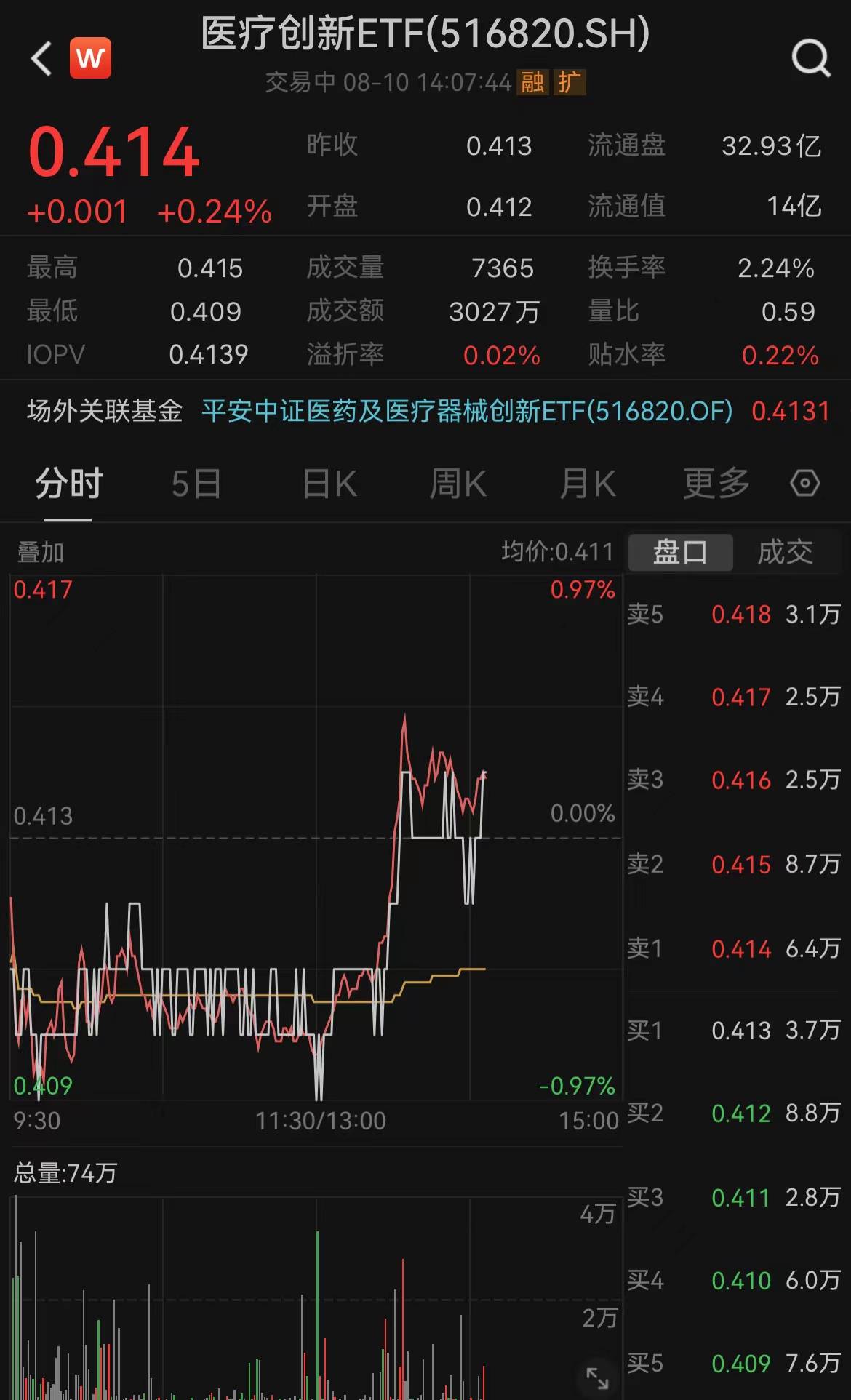The image size is (851, 1400).
Task: Open stock search via magnifier icon
Action: pyautogui.click(x=810, y=58)
